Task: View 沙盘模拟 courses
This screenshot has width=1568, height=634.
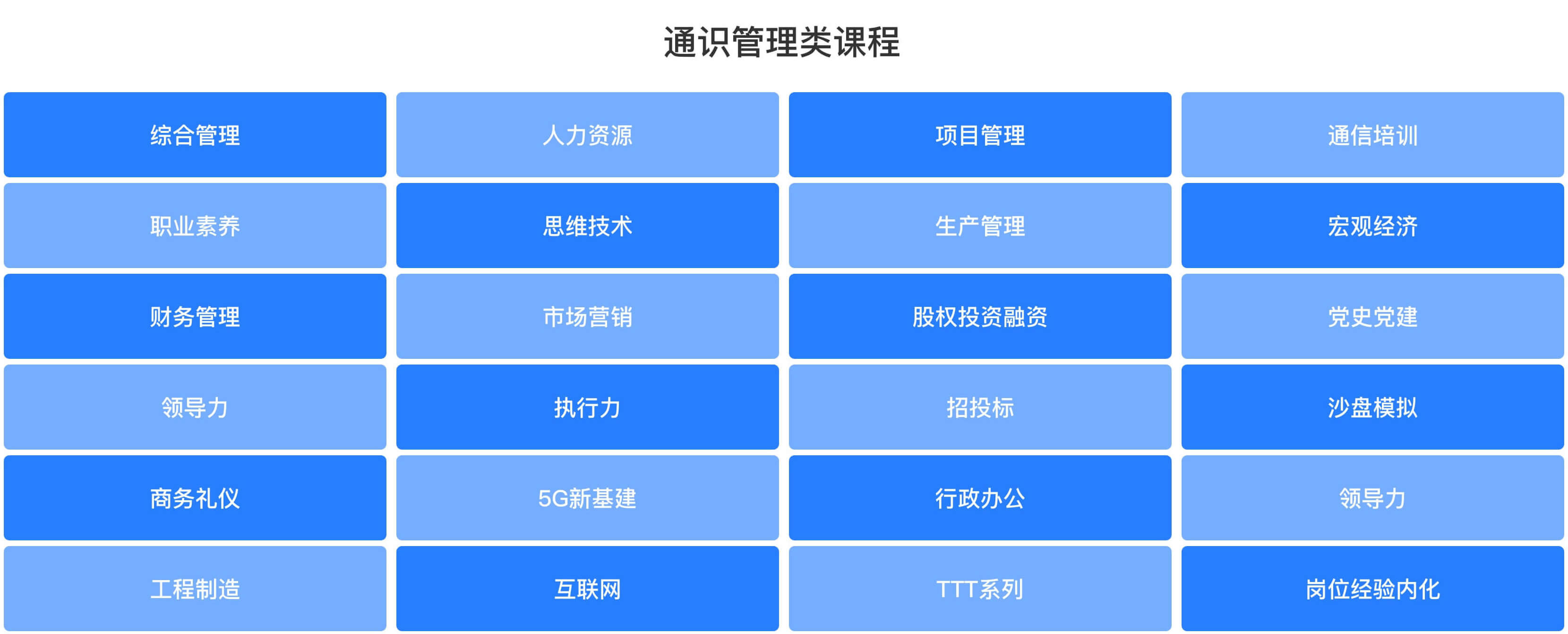Action: (x=1372, y=407)
